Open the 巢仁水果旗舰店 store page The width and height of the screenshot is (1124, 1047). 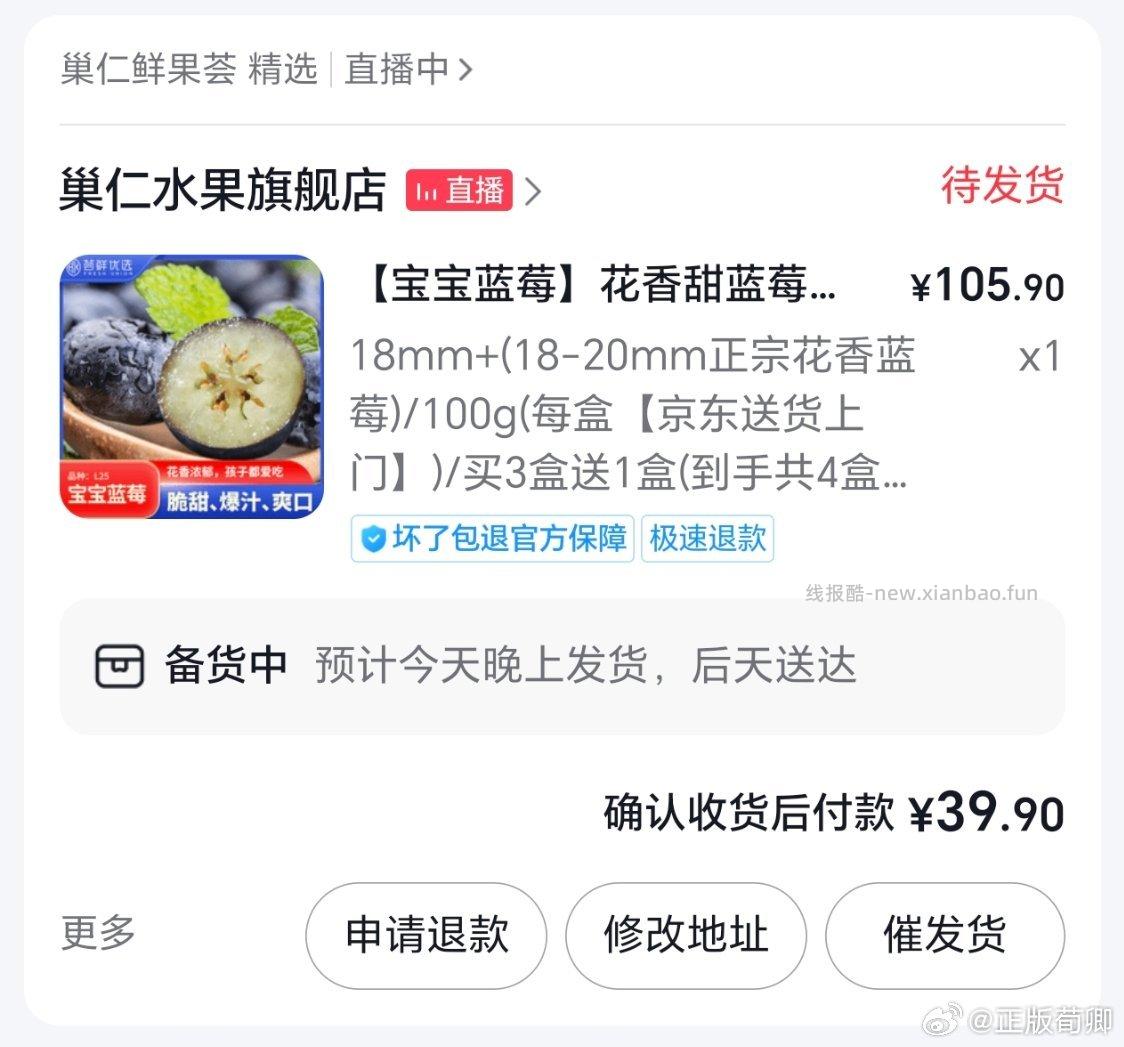pos(223,190)
